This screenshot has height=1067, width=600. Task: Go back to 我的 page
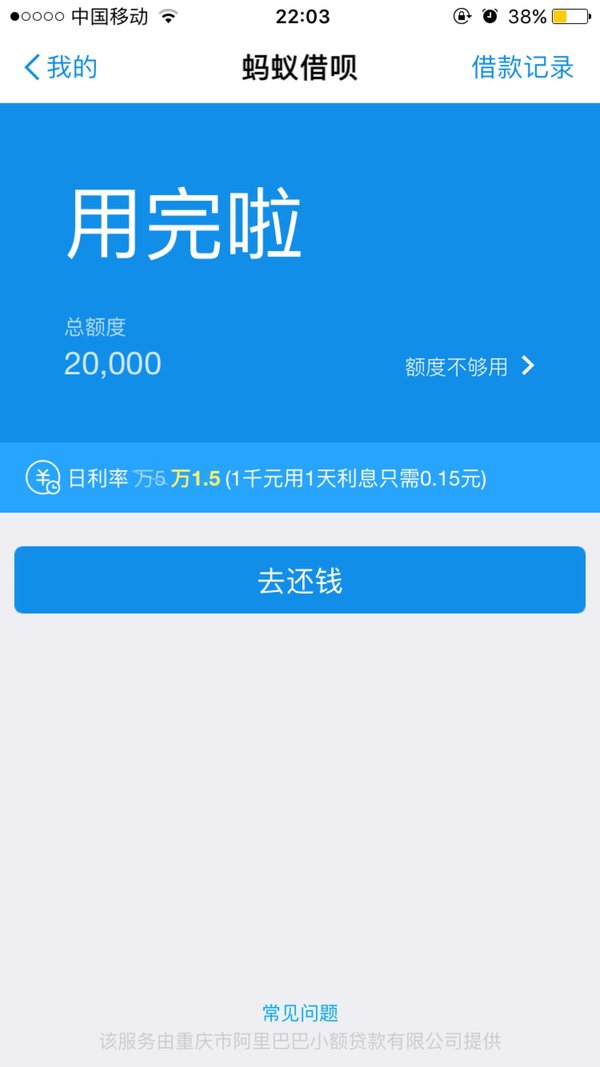(x=61, y=67)
